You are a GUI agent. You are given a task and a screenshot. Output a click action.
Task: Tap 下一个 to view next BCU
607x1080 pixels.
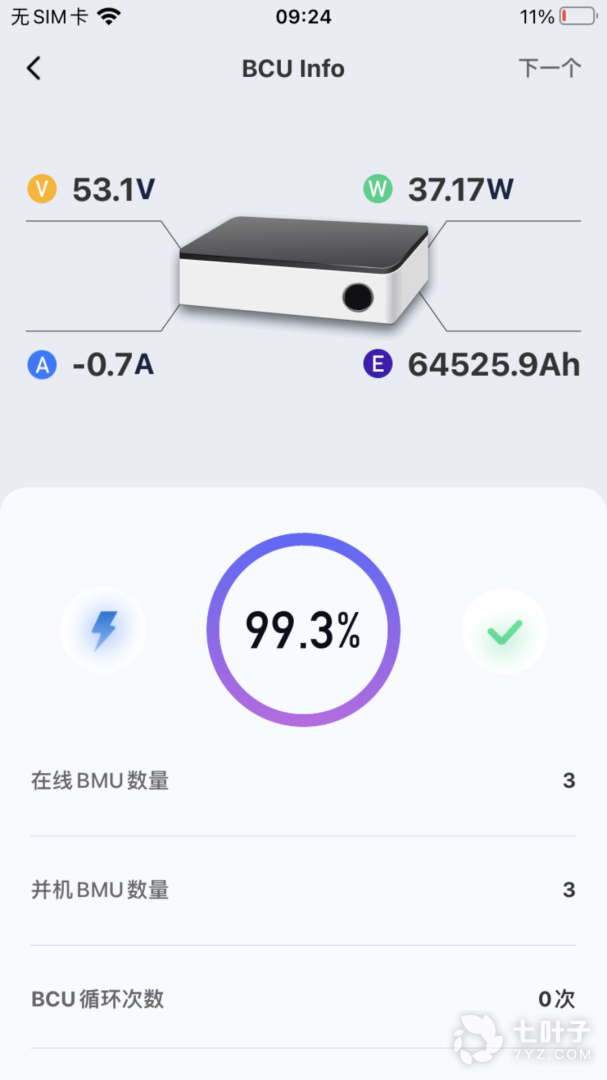pos(549,68)
